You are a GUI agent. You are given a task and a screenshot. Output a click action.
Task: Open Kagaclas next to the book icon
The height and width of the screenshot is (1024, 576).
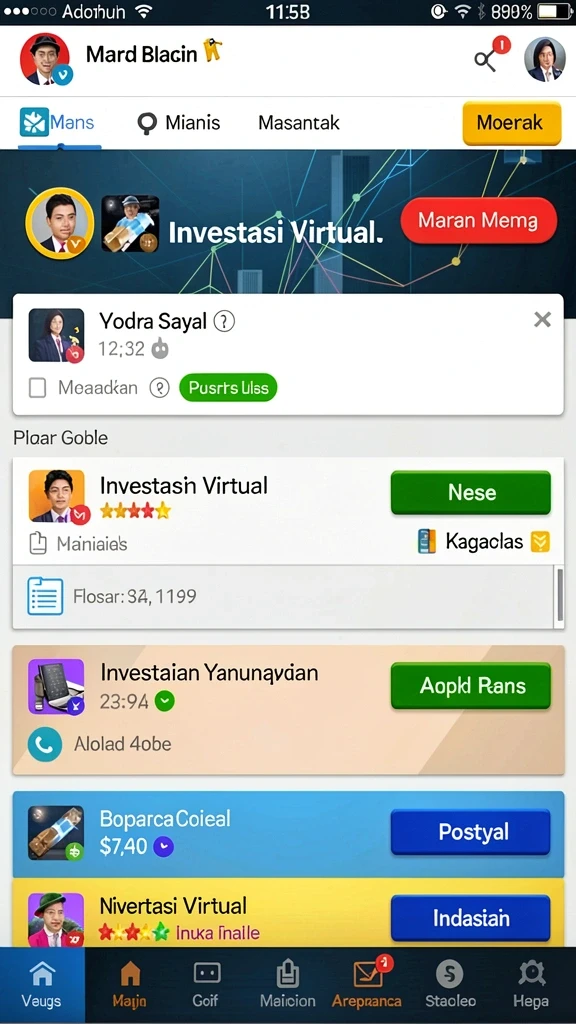click(484, 541)
